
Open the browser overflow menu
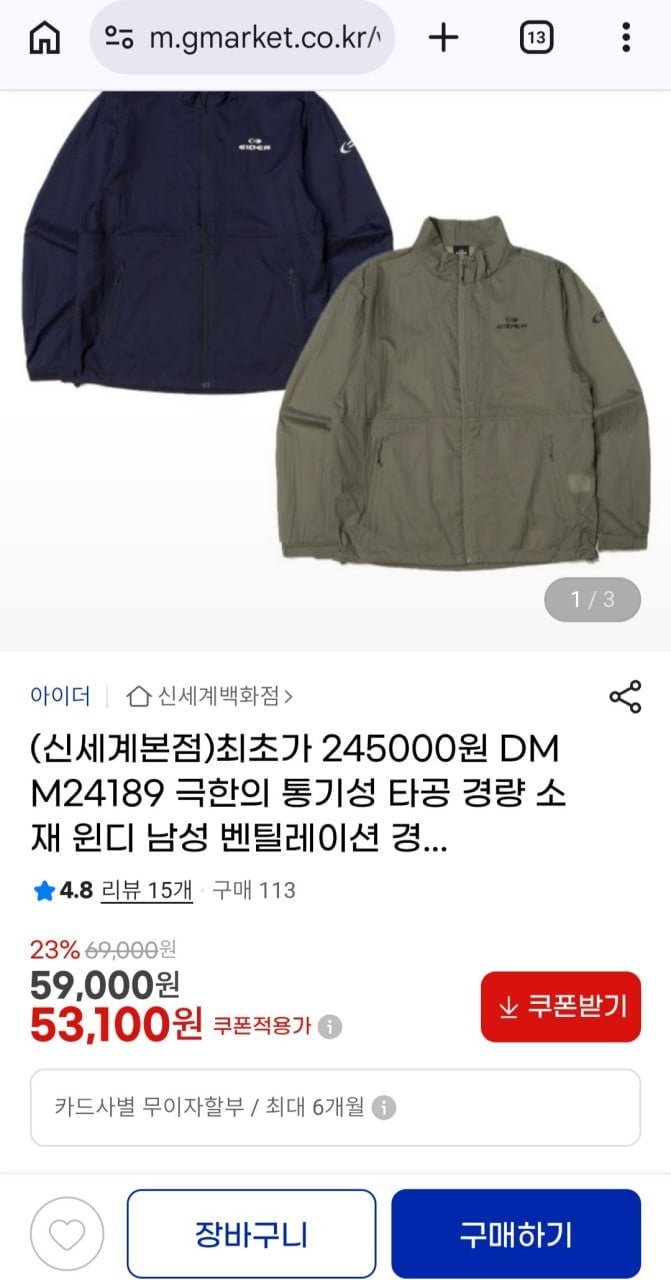point(626,38)
